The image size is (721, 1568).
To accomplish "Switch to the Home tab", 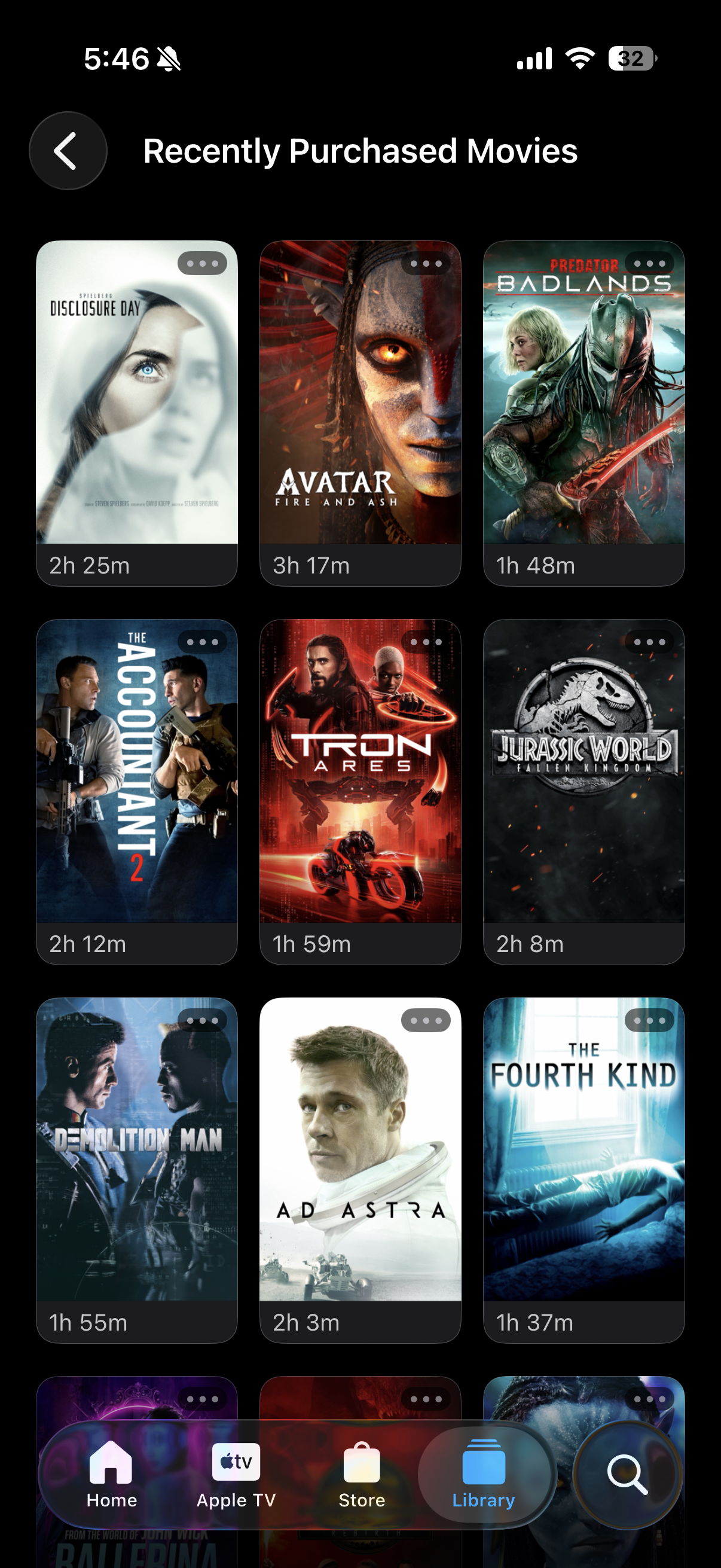I will coord(111,1474).
